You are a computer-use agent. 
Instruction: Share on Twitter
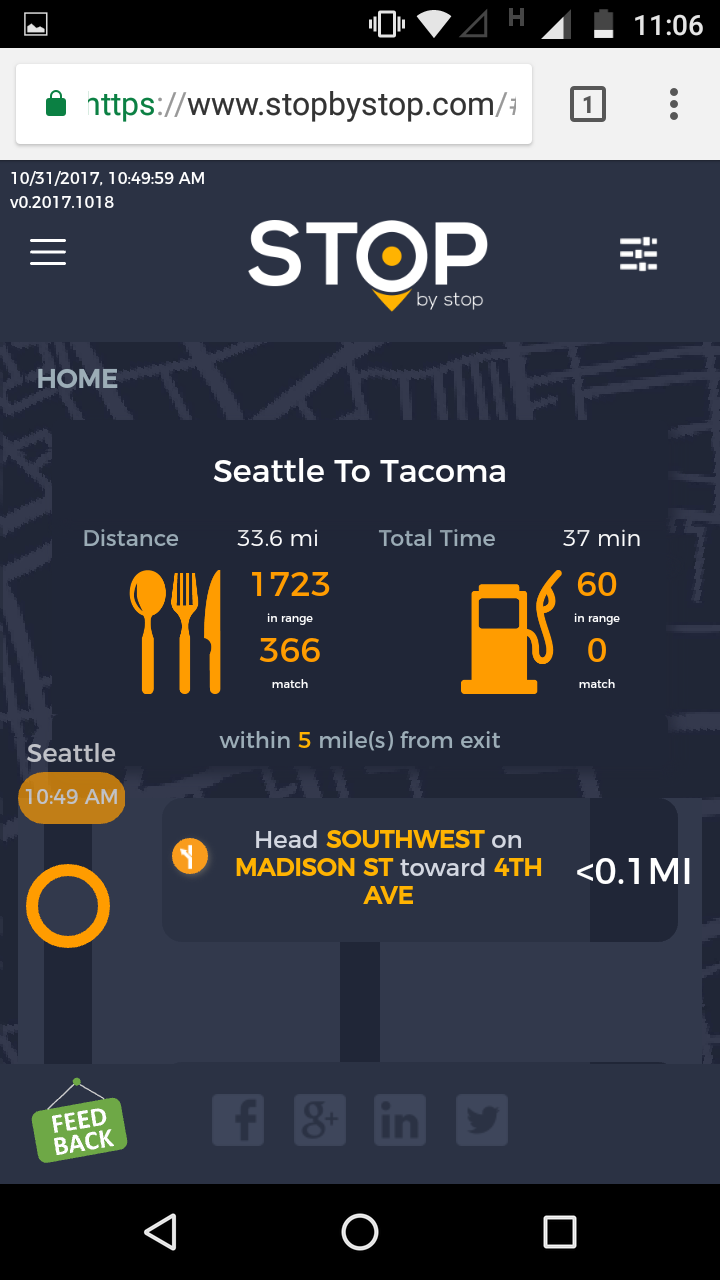[482, 1120]
